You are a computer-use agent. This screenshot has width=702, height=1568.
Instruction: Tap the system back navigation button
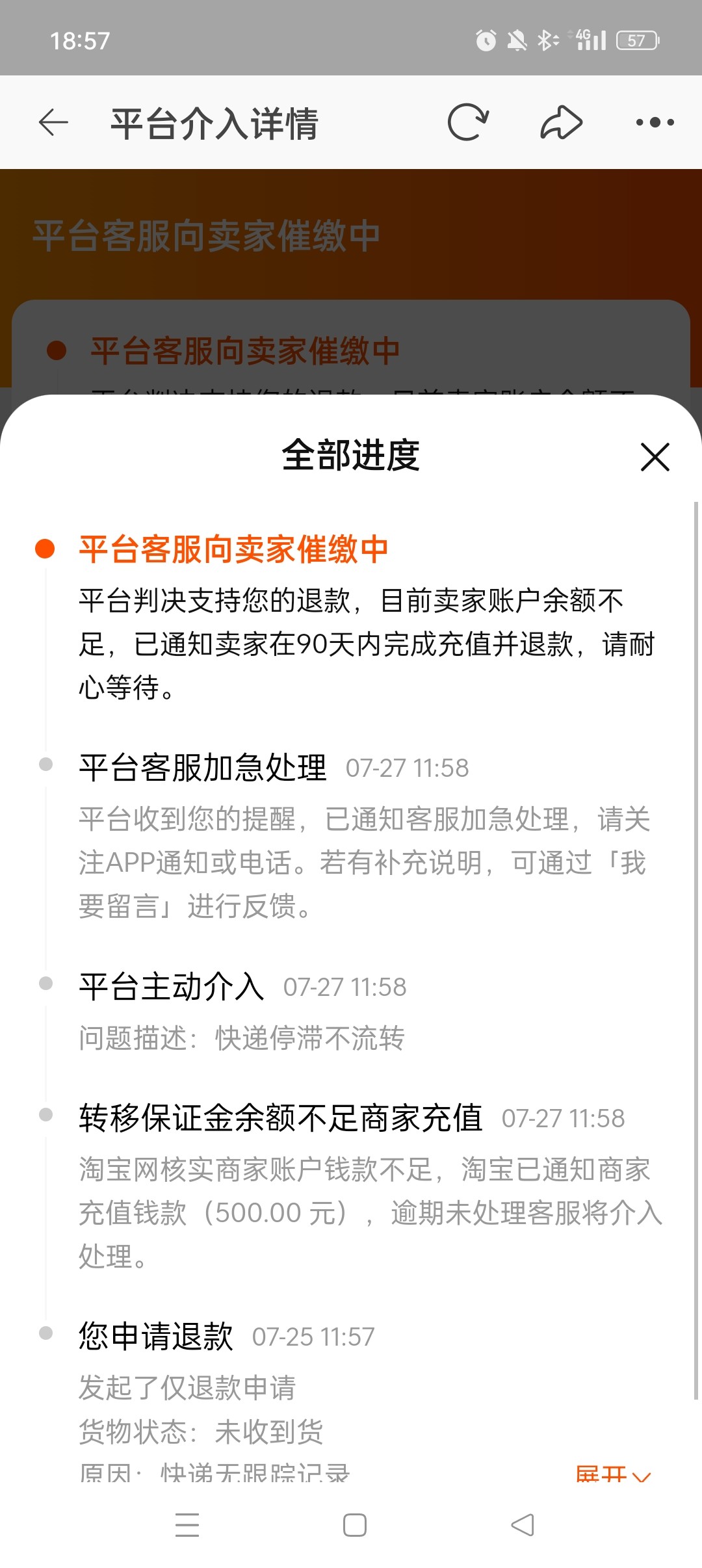click(523, 1524)
